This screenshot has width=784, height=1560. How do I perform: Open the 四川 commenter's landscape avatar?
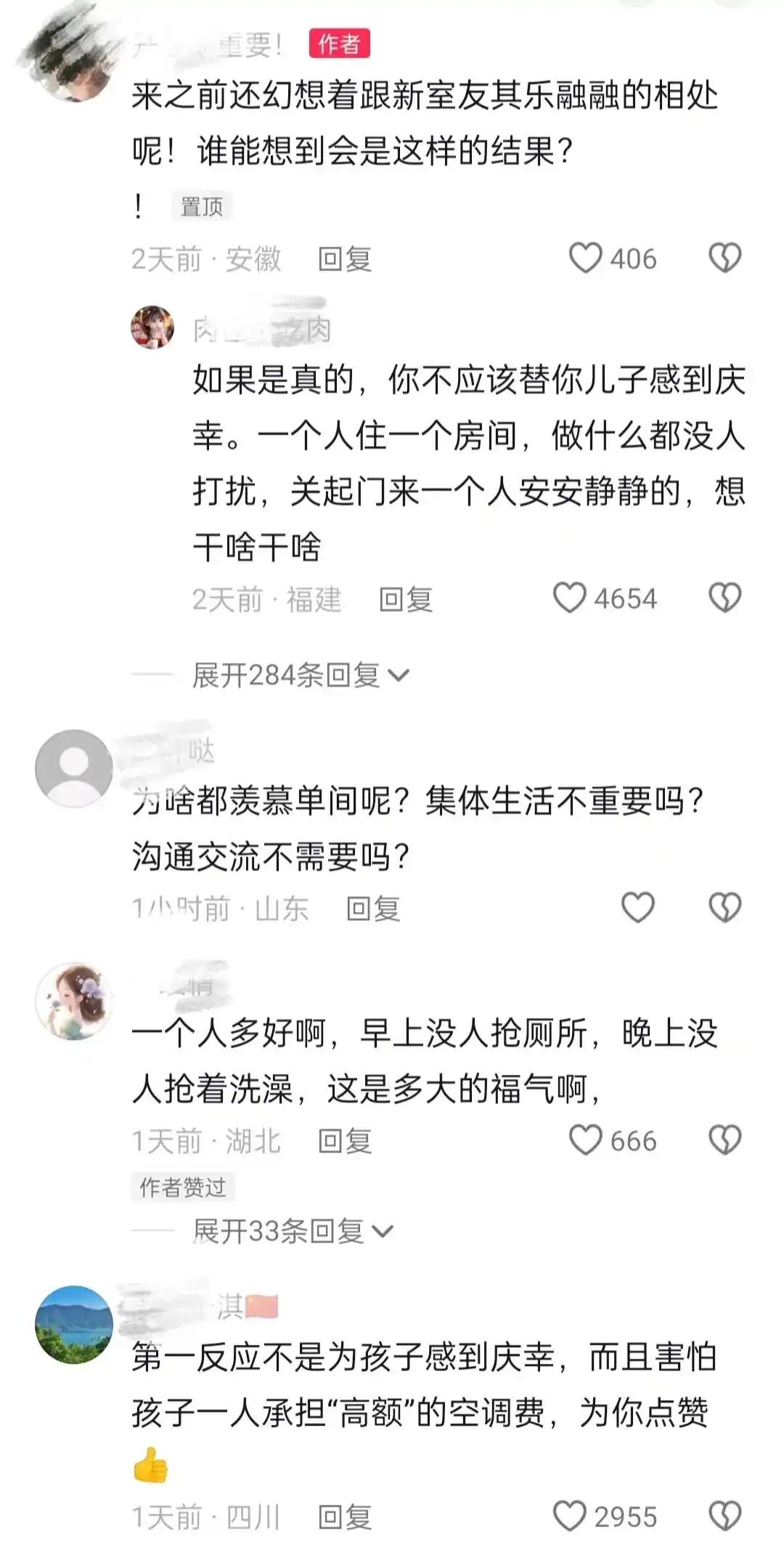[74, 1324]
